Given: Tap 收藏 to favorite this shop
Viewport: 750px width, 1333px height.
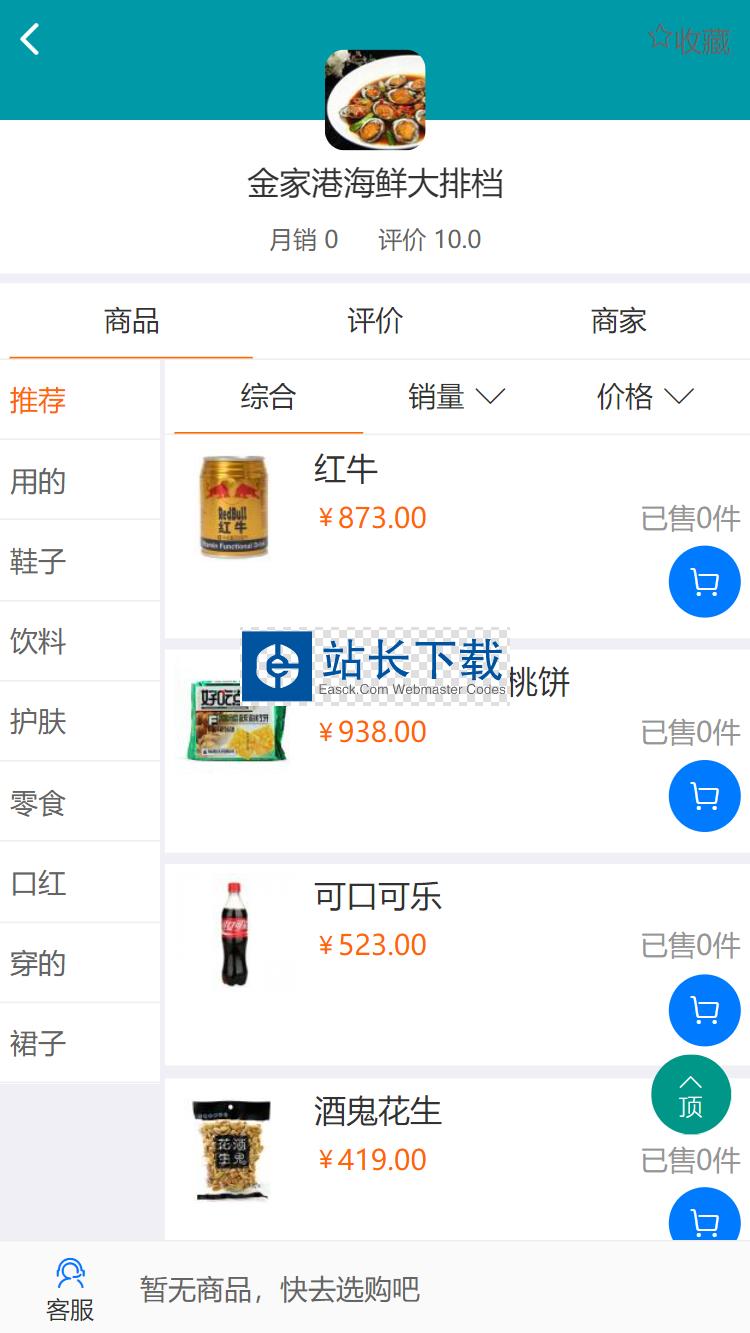Looking at the screenshot, I should click(690, 40).
